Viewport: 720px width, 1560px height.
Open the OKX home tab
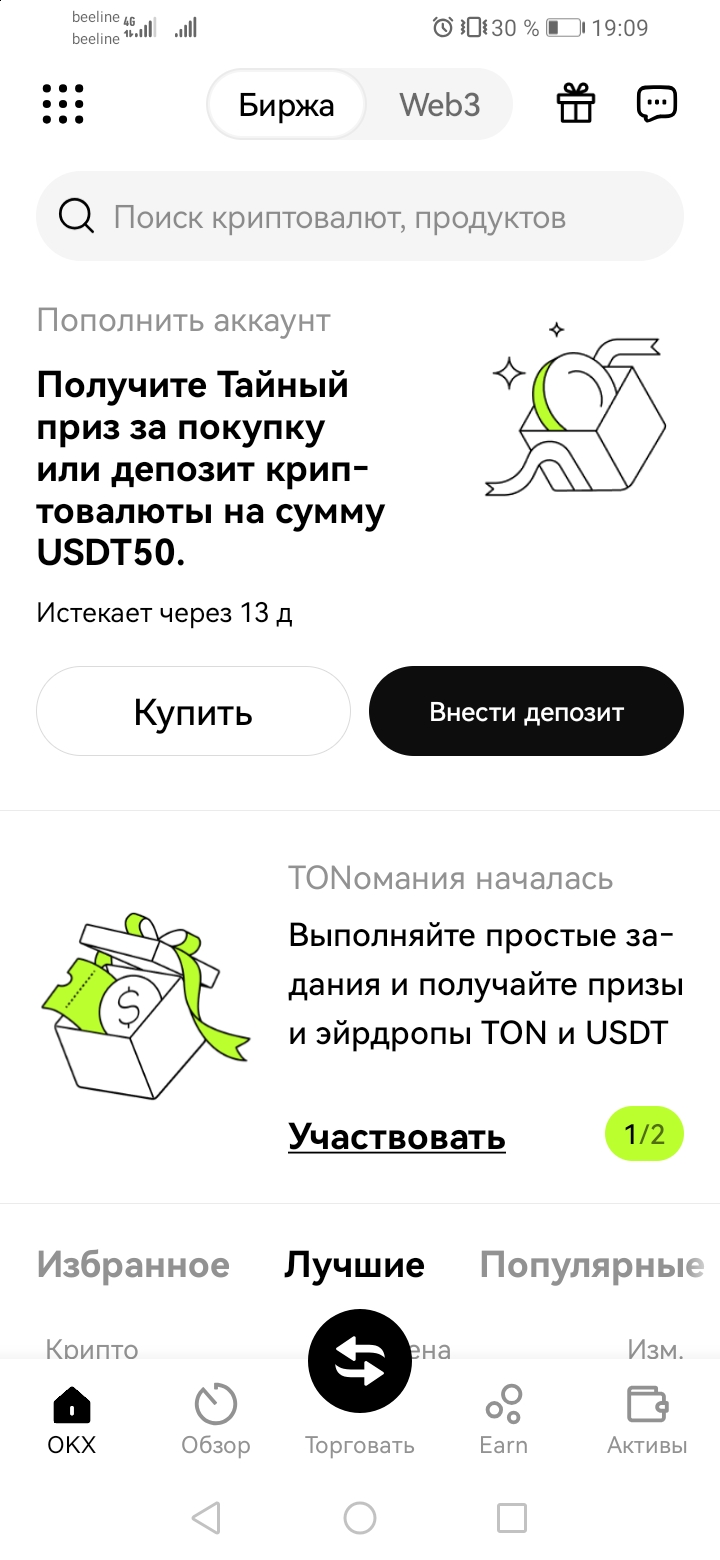72,1418
